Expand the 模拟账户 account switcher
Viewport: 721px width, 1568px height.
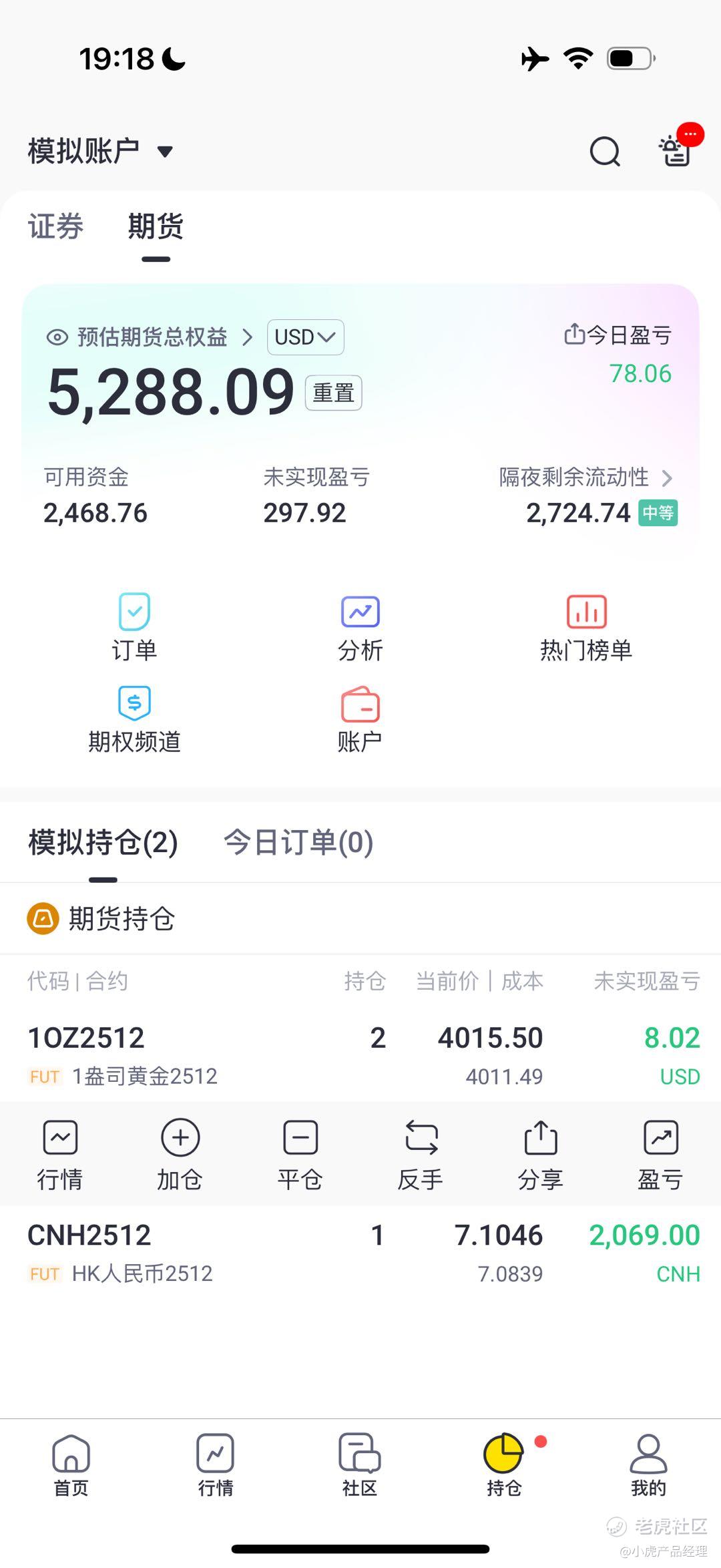[100, 151]
